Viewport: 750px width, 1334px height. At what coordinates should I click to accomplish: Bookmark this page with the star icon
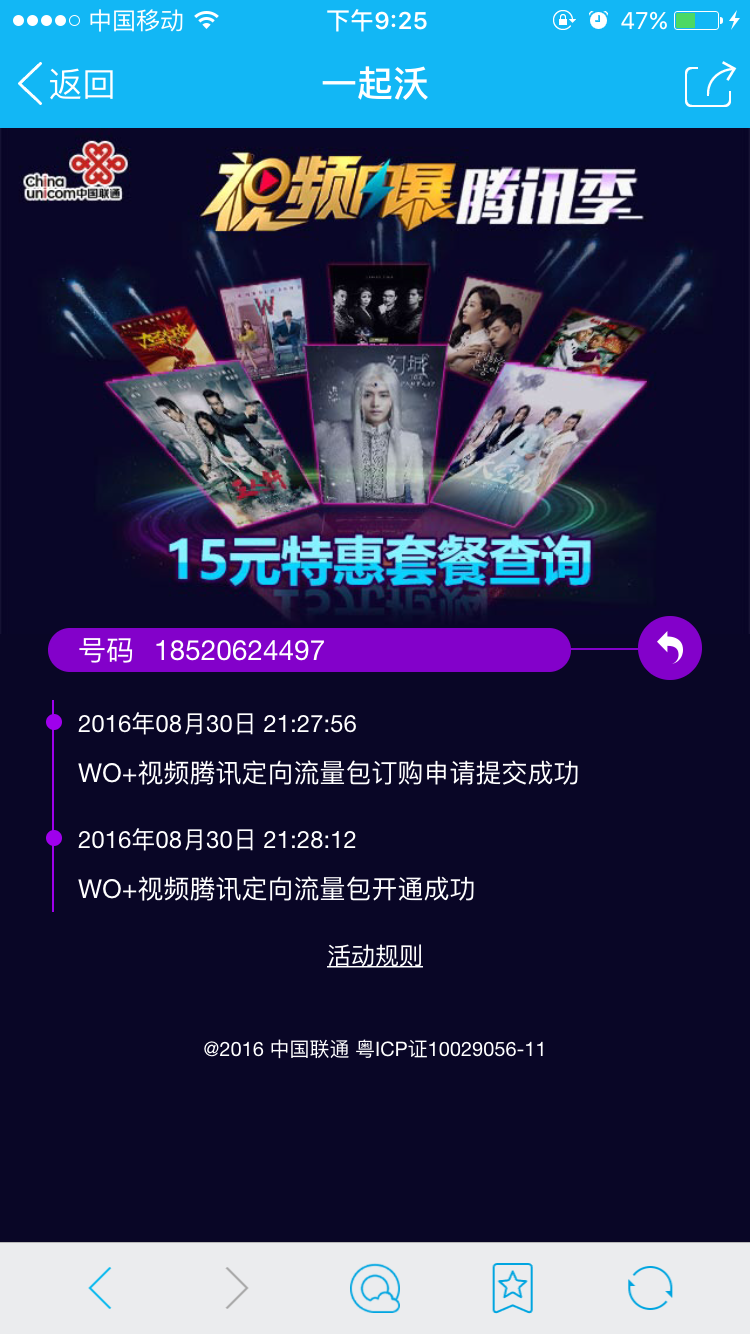(512, 1288)
